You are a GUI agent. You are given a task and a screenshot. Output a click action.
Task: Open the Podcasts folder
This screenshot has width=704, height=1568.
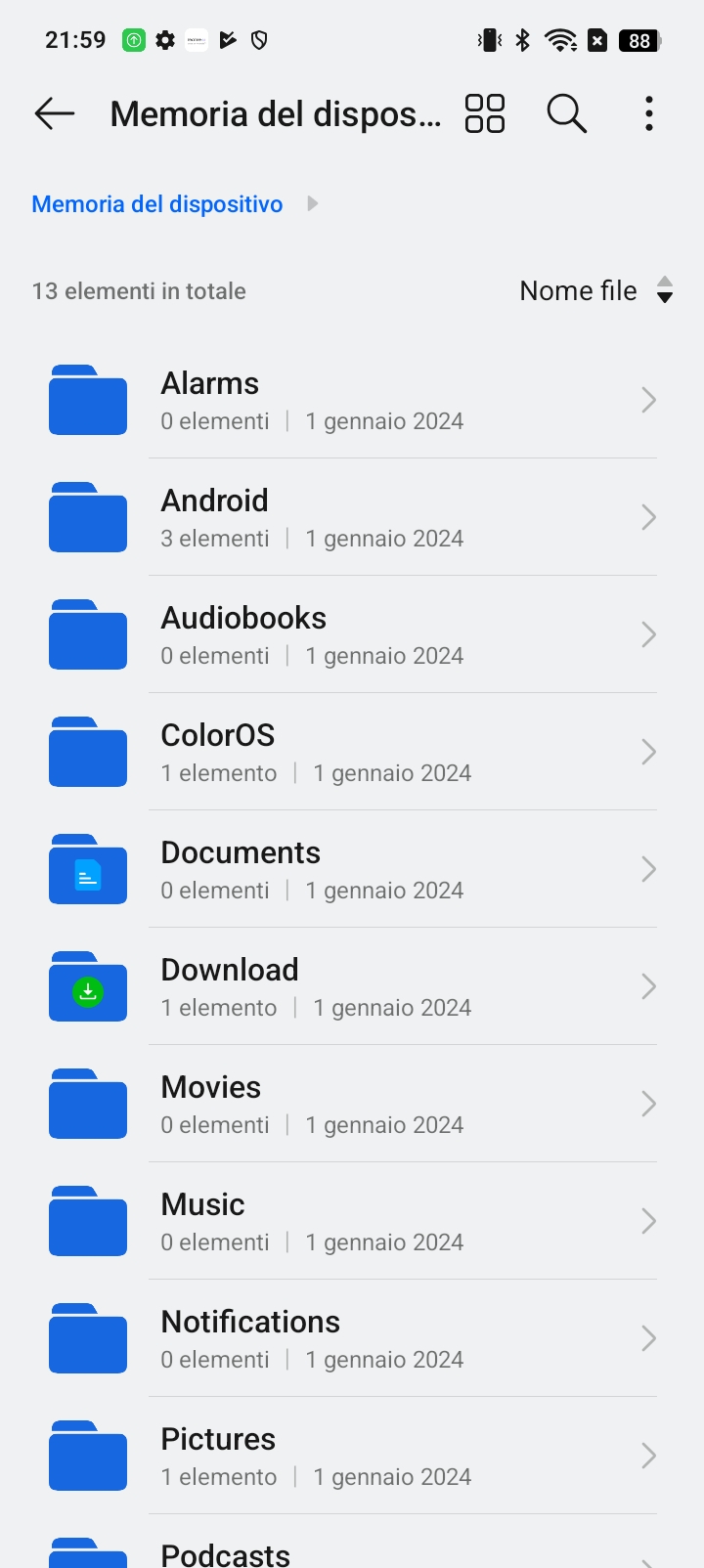pyautogui.click(x=352, y=1543)
